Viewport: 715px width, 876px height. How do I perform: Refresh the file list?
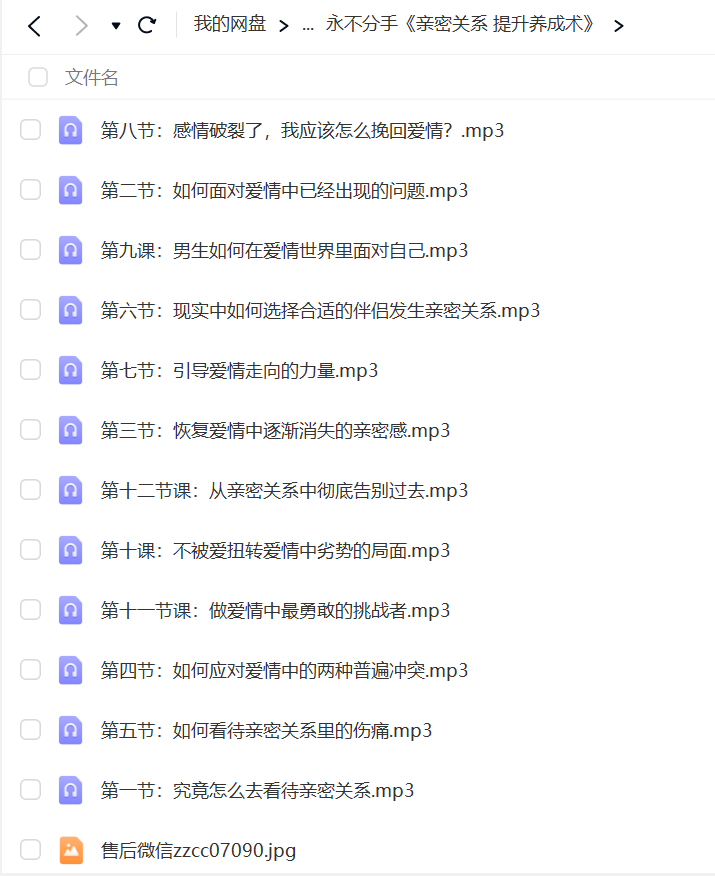147,26
